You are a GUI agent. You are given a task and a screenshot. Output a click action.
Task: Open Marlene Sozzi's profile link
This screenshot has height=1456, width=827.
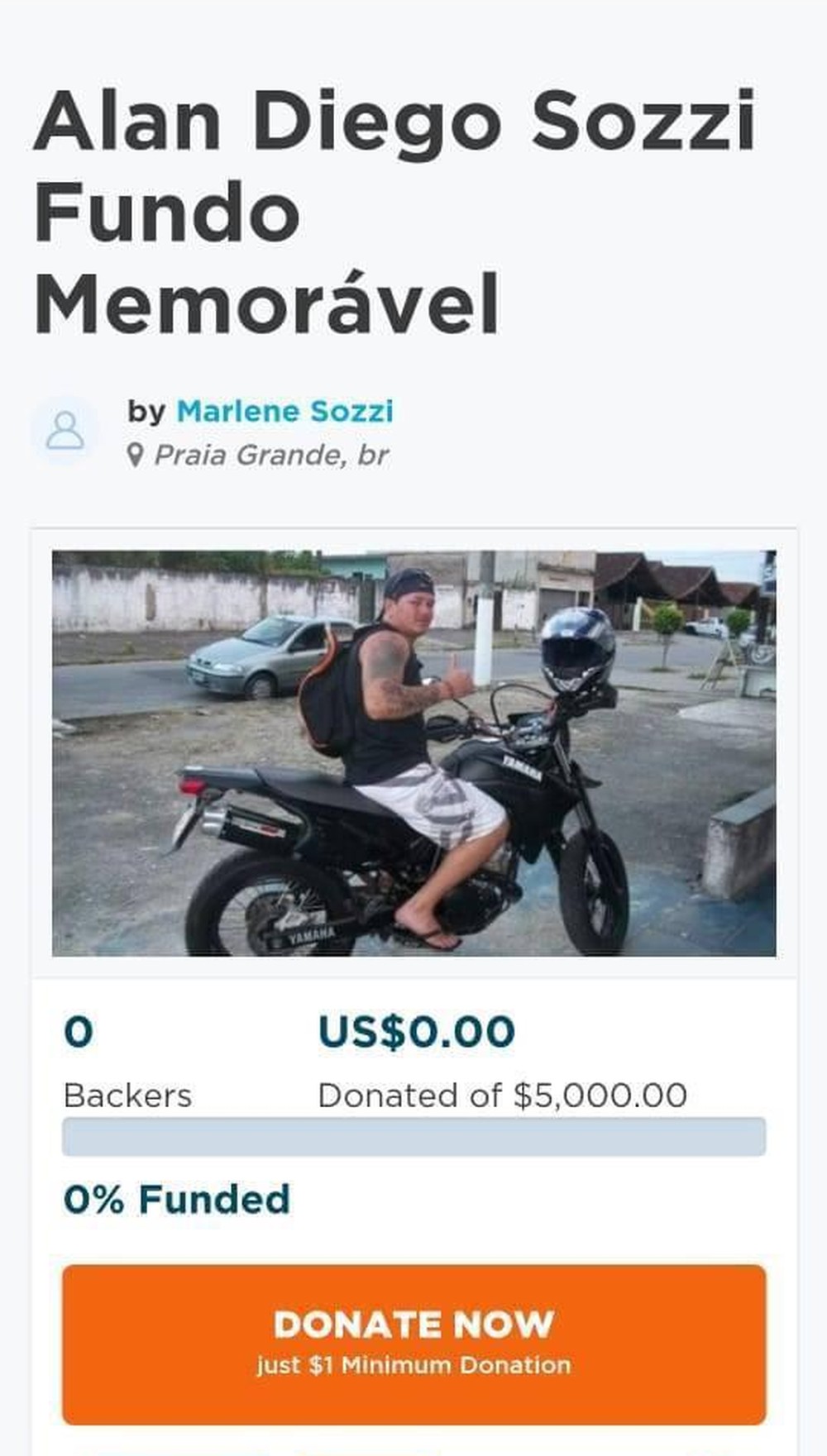[x=284, y=412]
